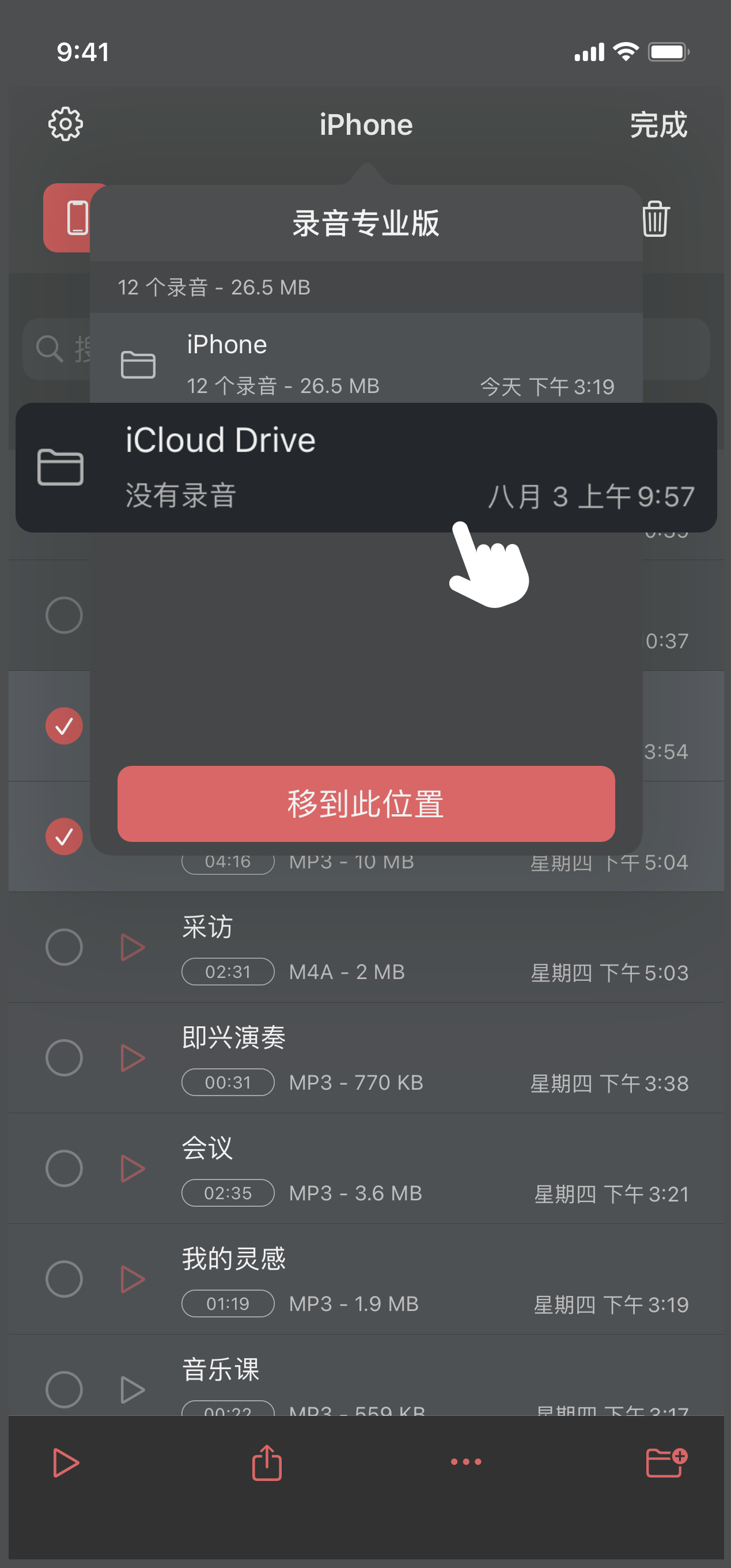Image resolution: width=731 pixels, height=1568 pixels.
Task: Tap the add-to-folder icon in toolbar
Action: (x=666, y=1463)
